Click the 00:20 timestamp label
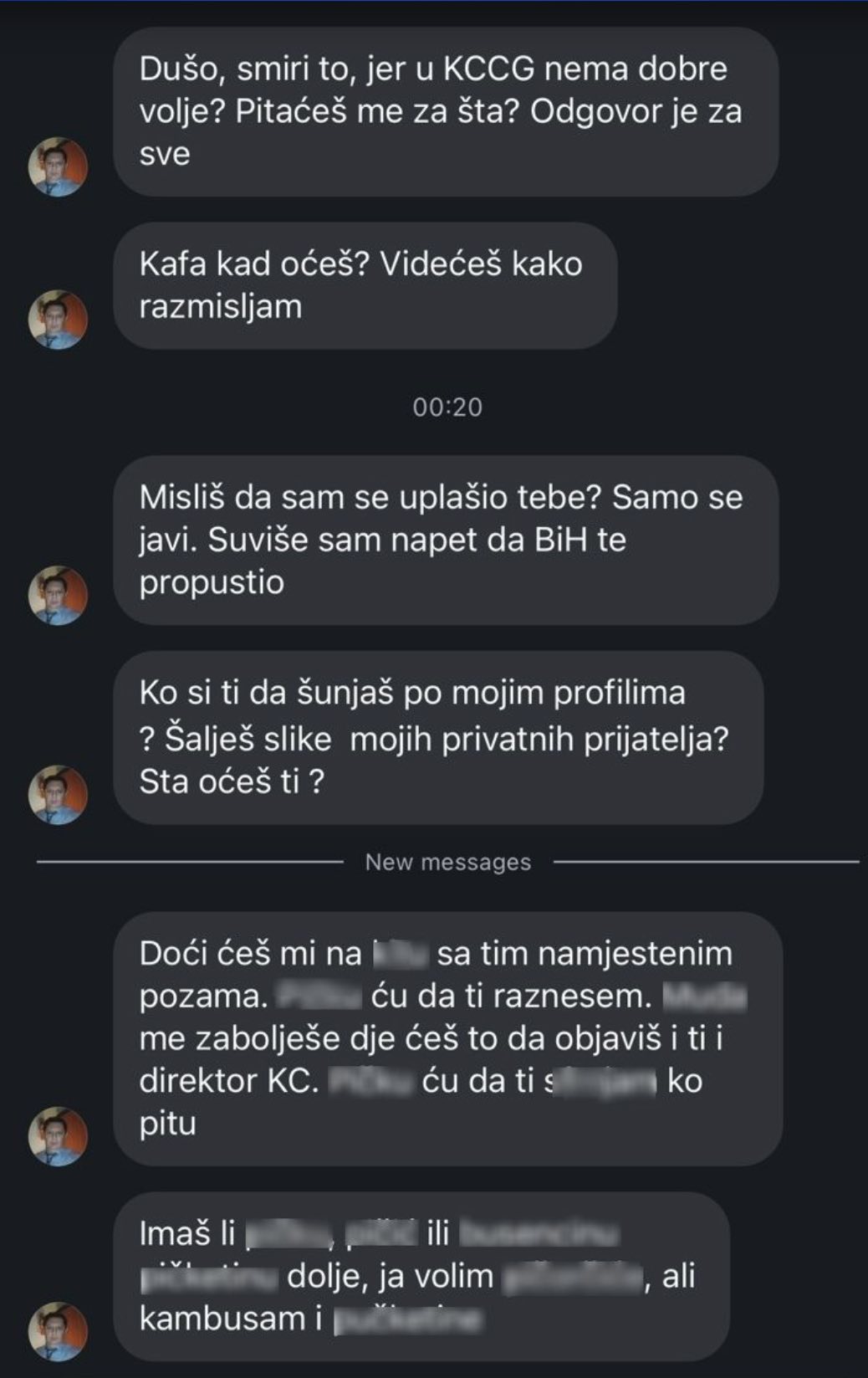The width and height of the screenshot is (868, 1378). click(x=447, y=407)
